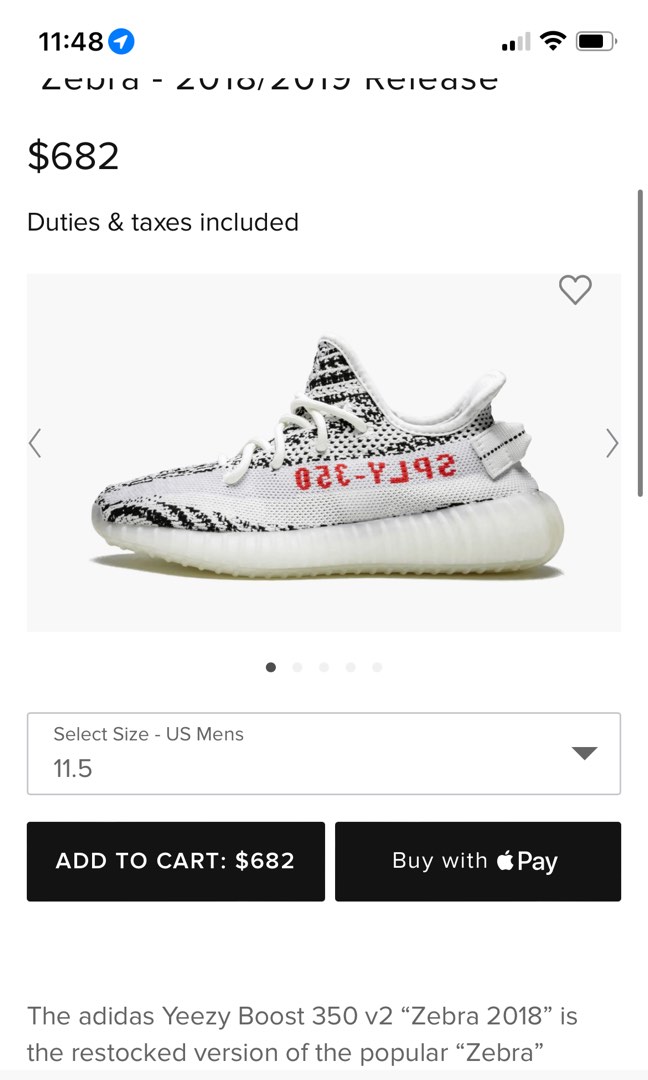Open the Select Size dropdown

(323, 753)
